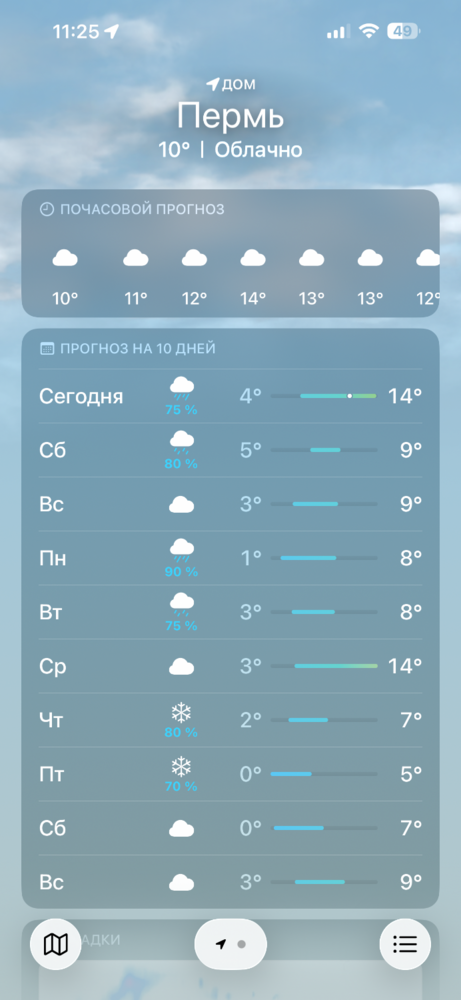Viewport: 461px width, 1000px height.
Task: Tap the location page indicator
Action: pos(230,944)
